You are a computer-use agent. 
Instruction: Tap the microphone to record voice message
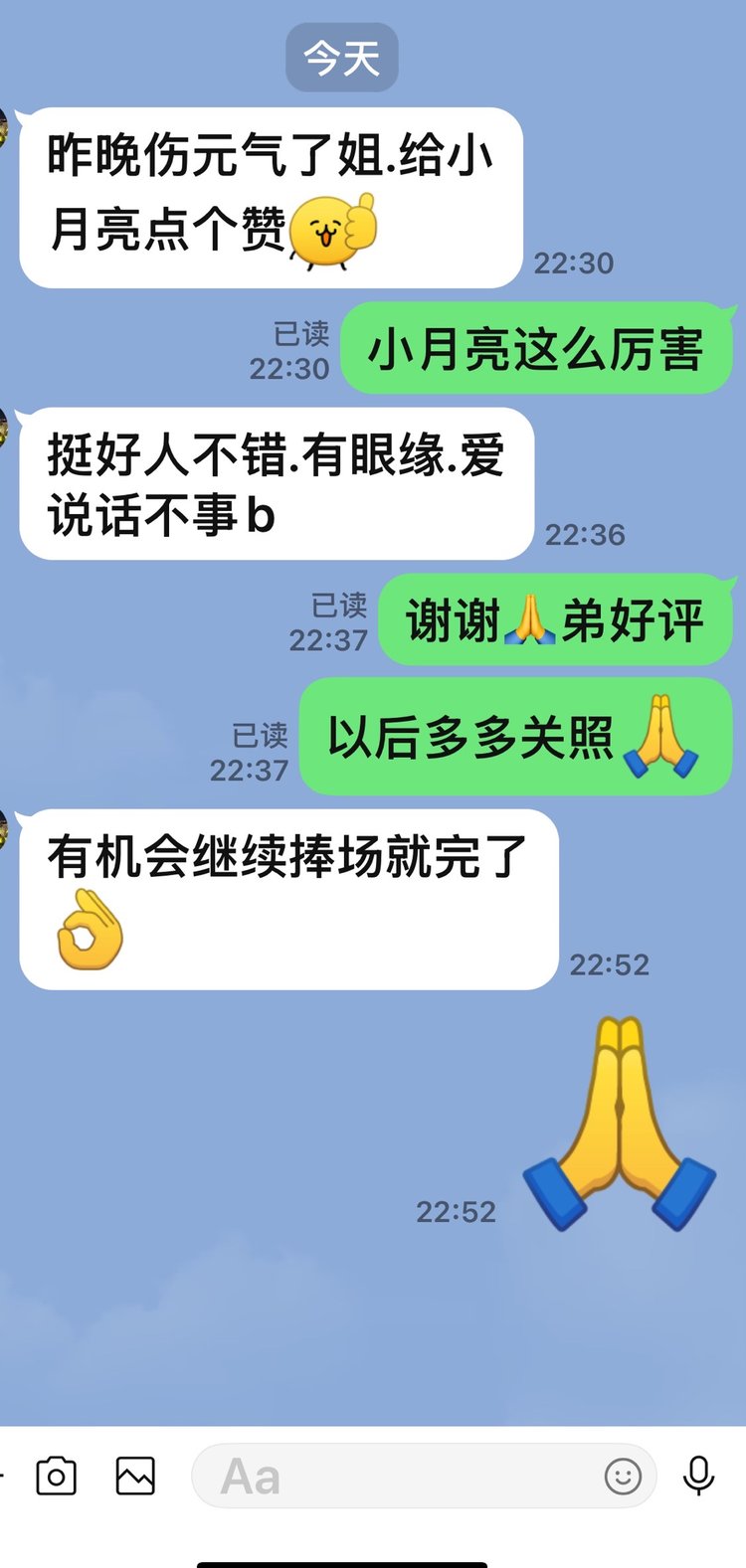[699, 1477]
